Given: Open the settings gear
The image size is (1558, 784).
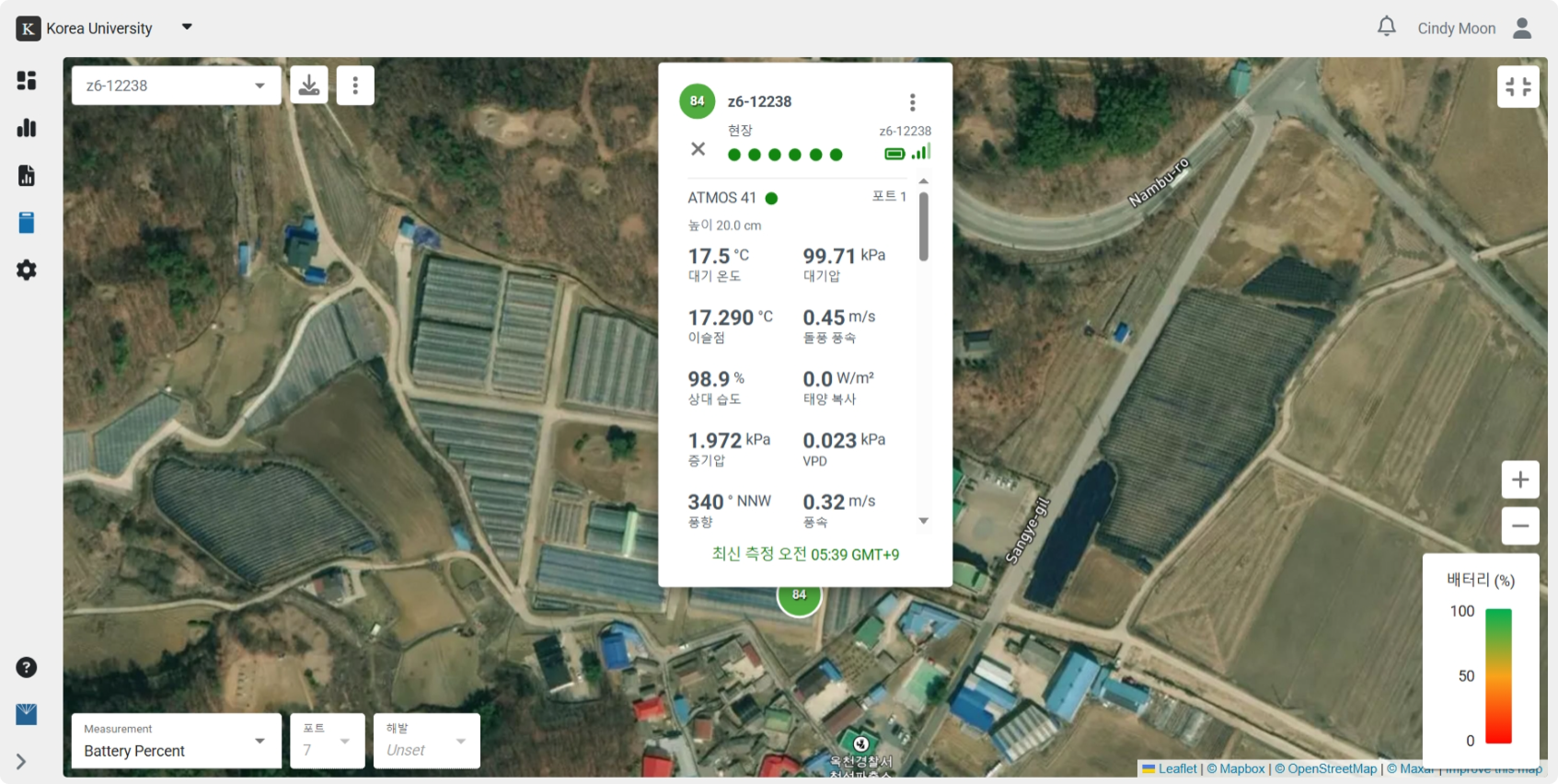Looking at the screenshot, I should coord(27,271).
